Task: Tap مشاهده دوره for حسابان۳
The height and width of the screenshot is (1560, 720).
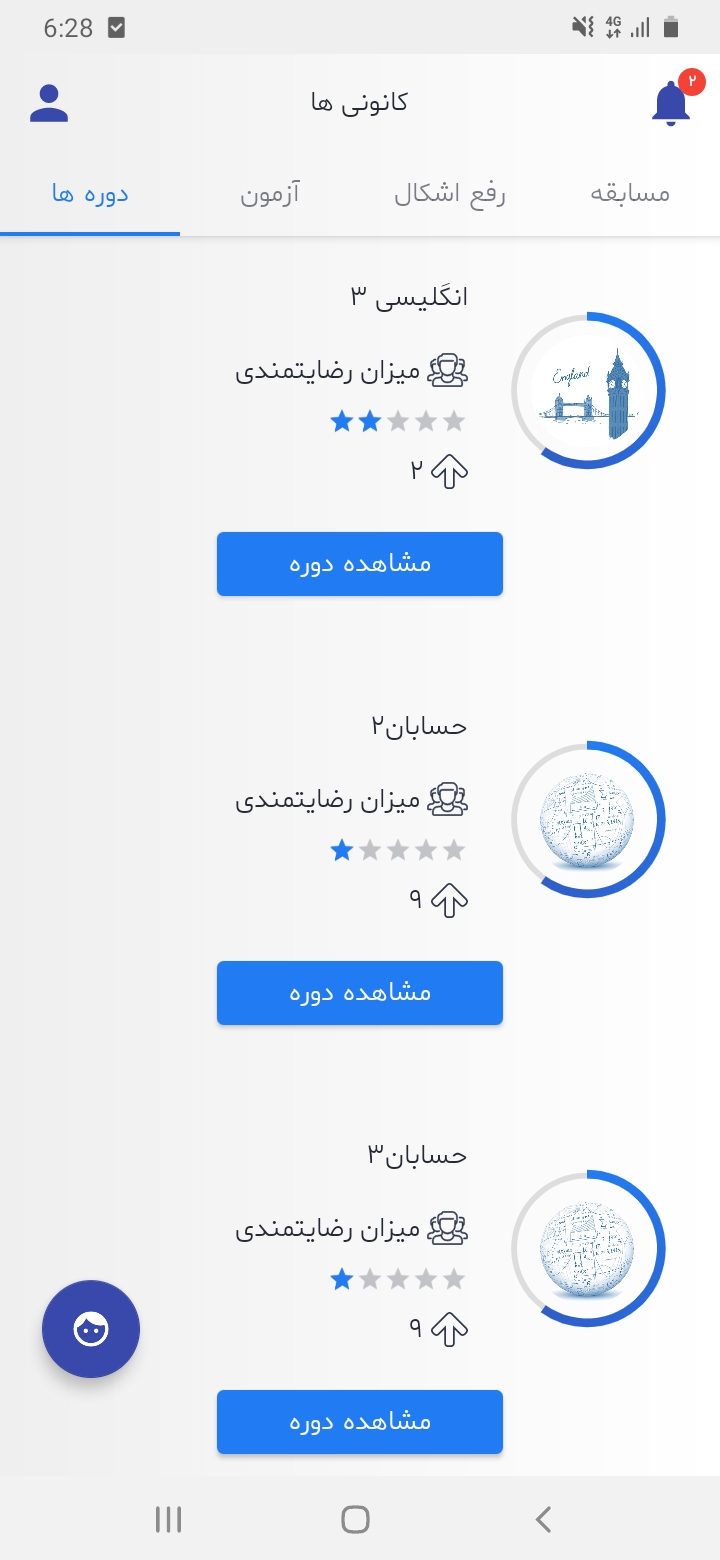Action: tap(360, 1422)
